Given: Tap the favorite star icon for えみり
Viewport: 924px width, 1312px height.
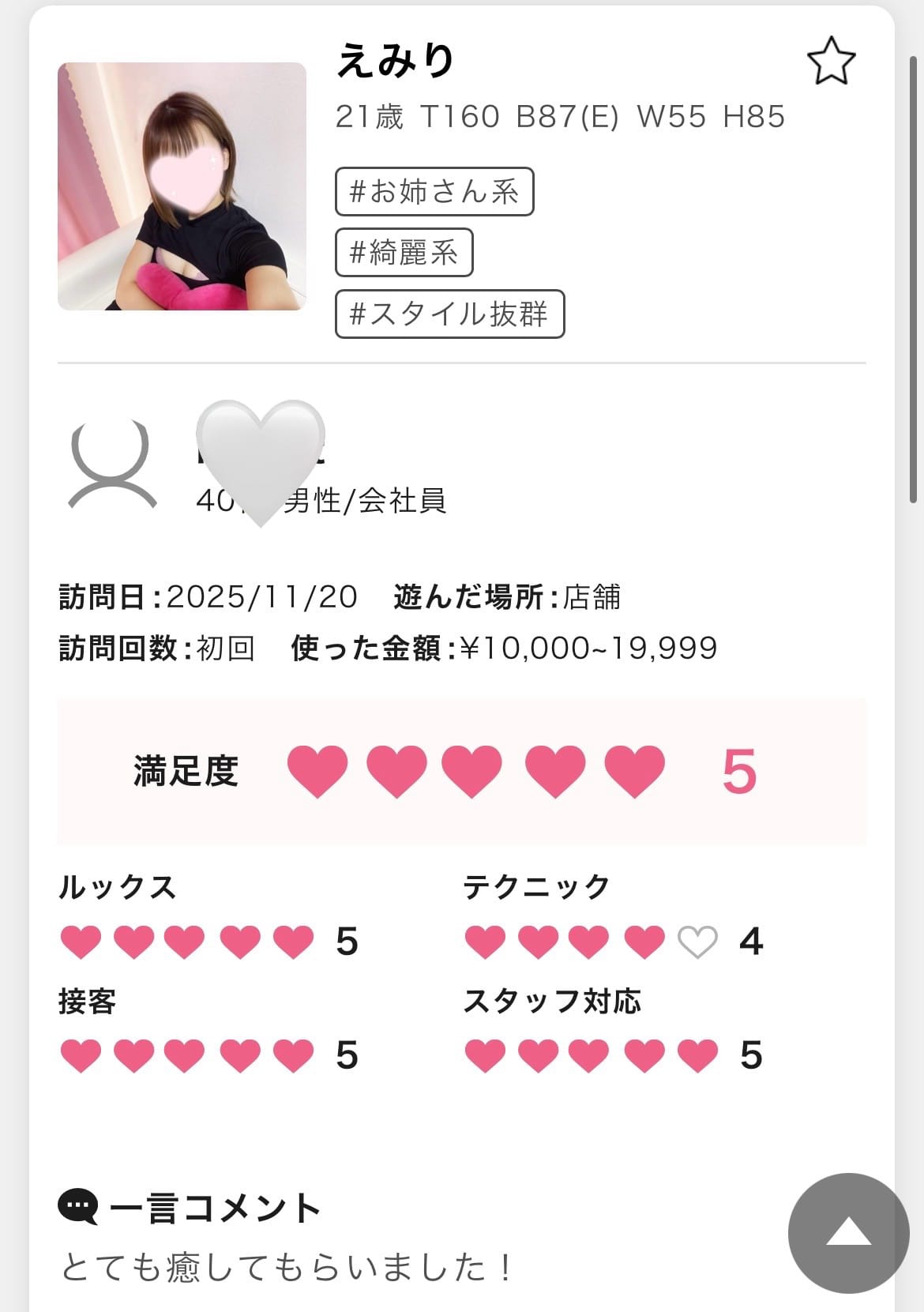Looking at the screenshot, I should click(831, 62).
